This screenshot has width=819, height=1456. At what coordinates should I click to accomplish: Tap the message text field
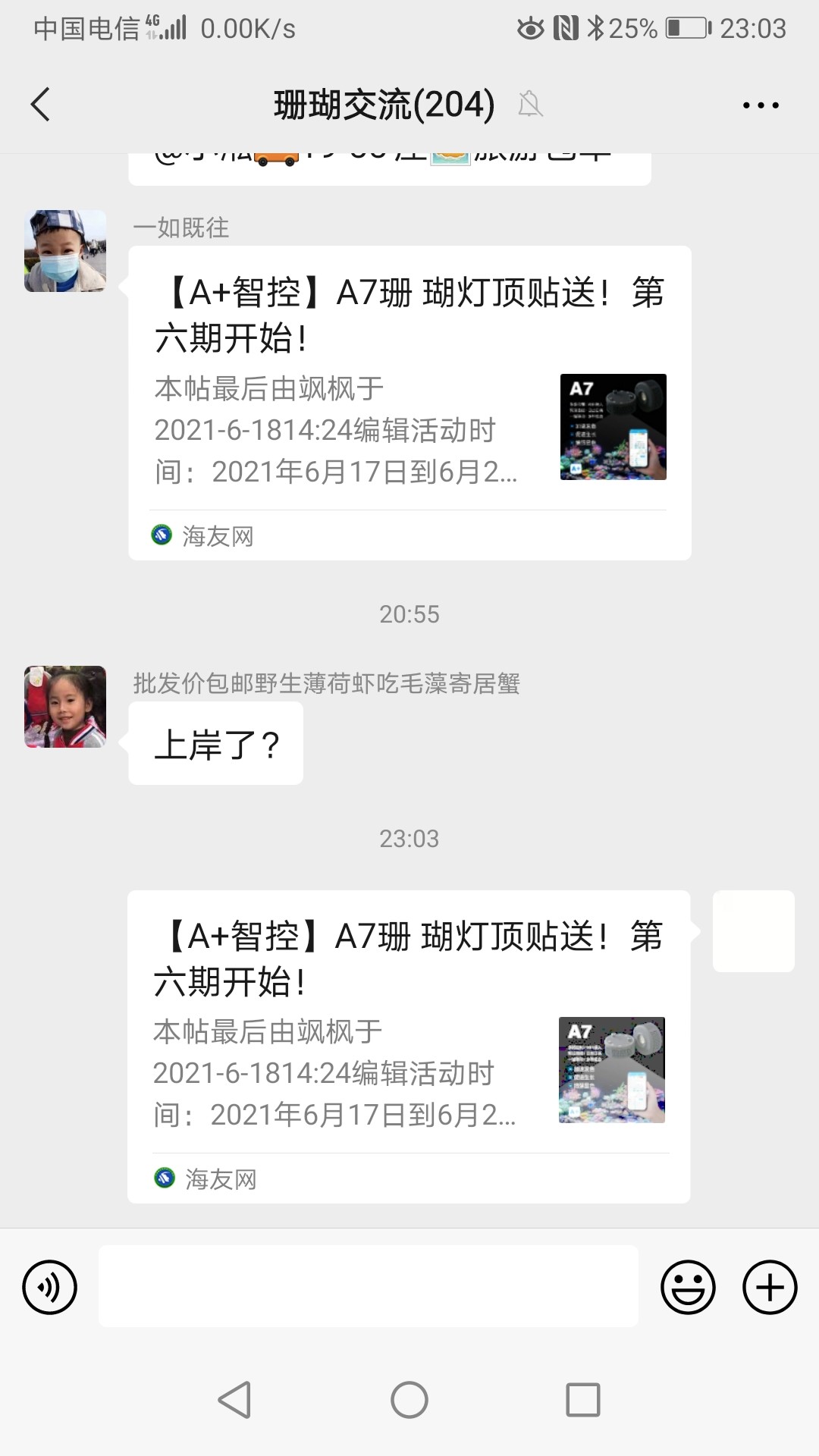pyautogui.click(x=368, y=1286)
